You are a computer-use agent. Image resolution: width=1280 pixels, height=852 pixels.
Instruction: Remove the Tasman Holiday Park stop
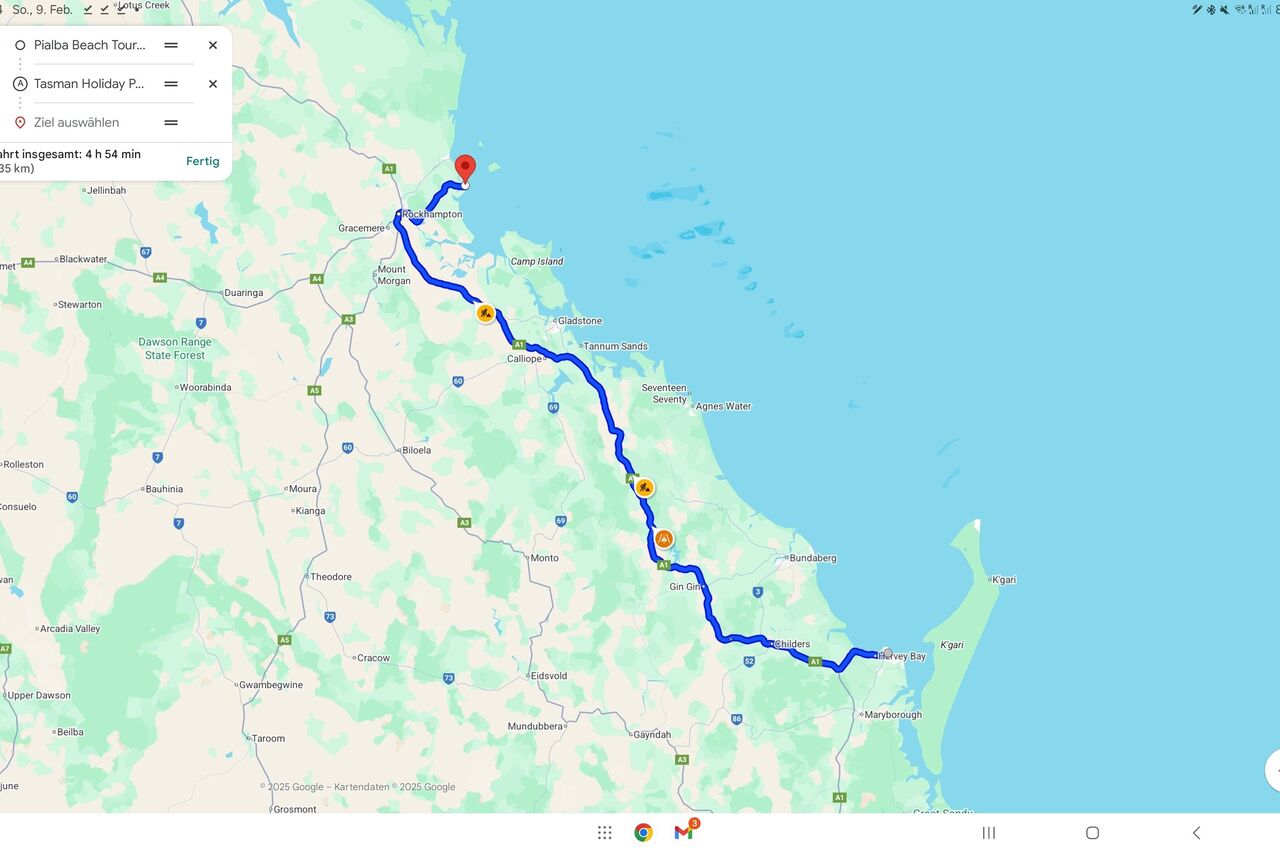tap(213, 84)
